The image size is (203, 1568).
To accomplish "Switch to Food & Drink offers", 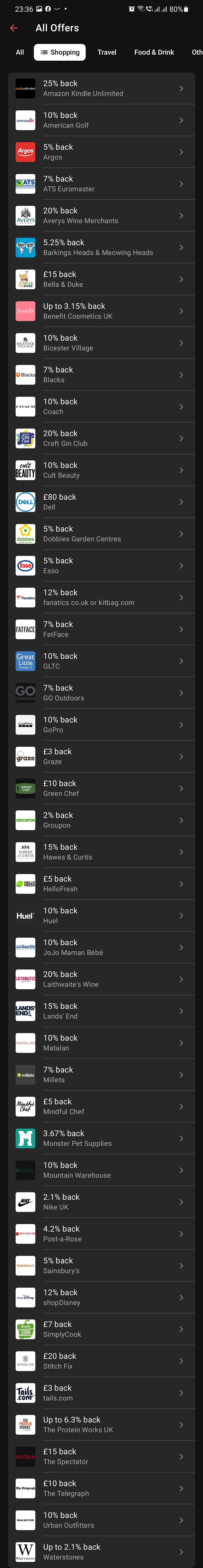I will (154, 52).
